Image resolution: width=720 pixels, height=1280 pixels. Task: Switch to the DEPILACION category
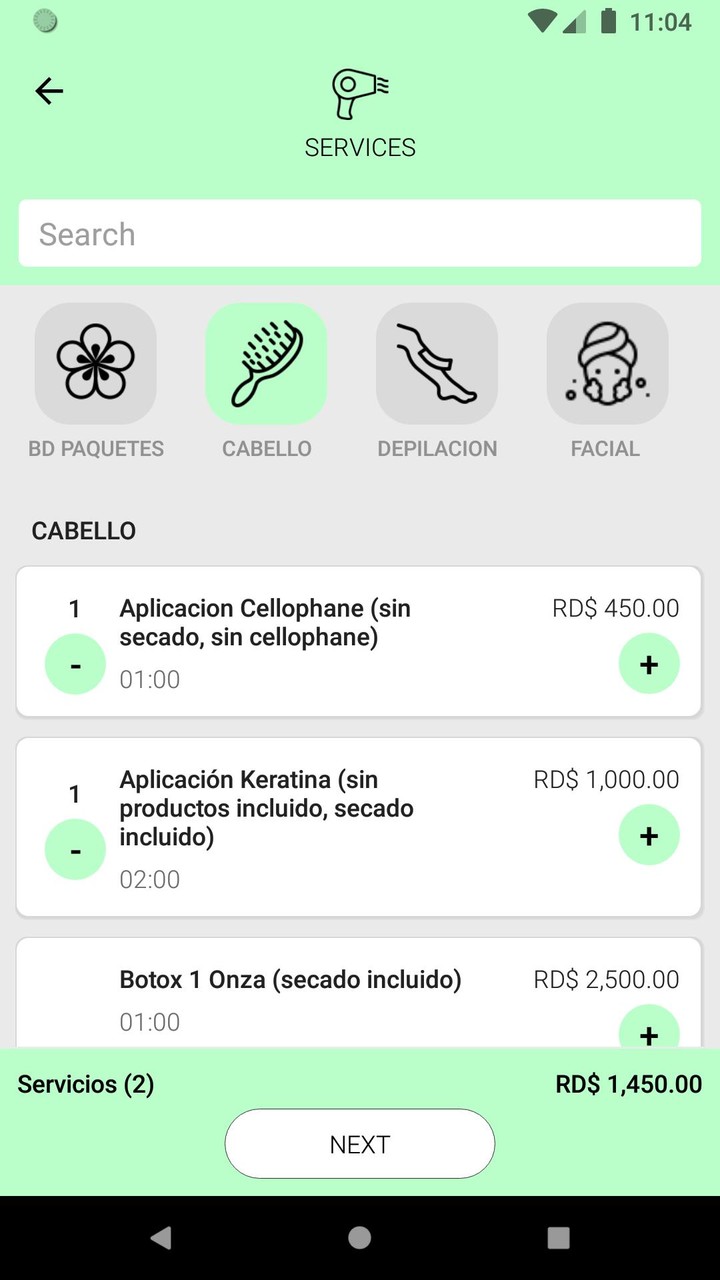click(x=437, y=365)
